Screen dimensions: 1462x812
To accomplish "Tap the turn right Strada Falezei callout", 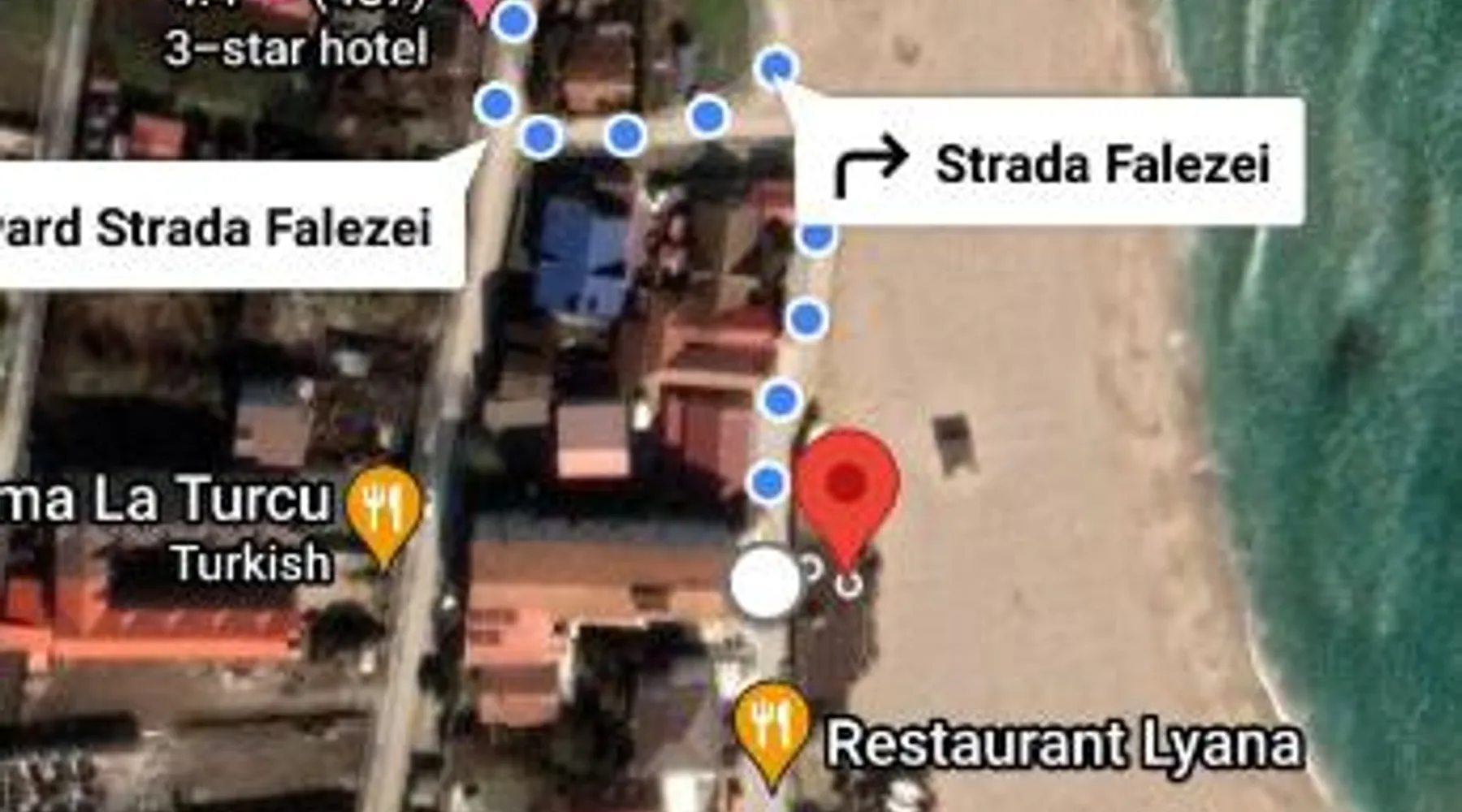I will point(1049,162).
